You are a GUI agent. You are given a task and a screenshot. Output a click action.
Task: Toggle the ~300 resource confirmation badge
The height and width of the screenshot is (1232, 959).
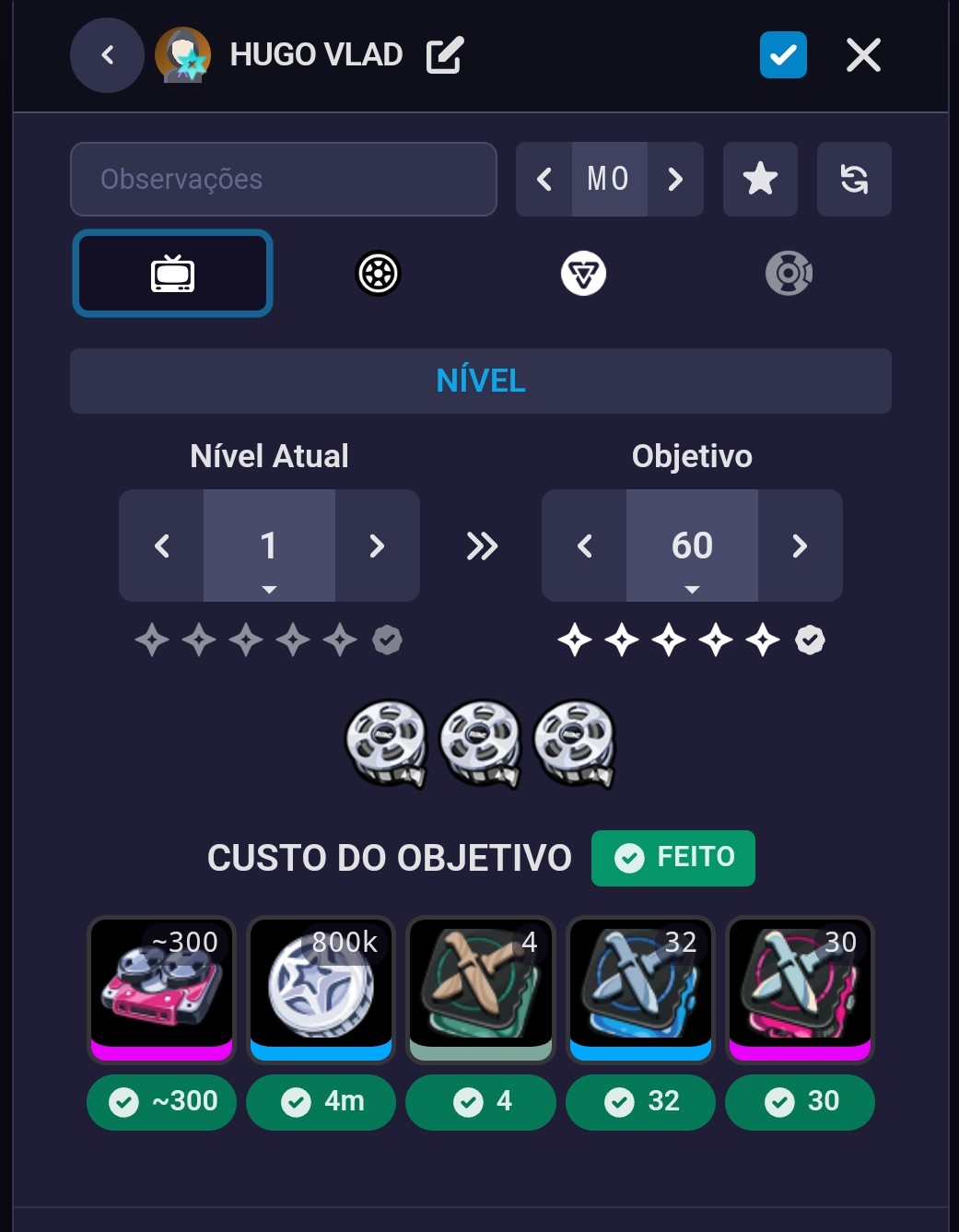point(160,1102)
